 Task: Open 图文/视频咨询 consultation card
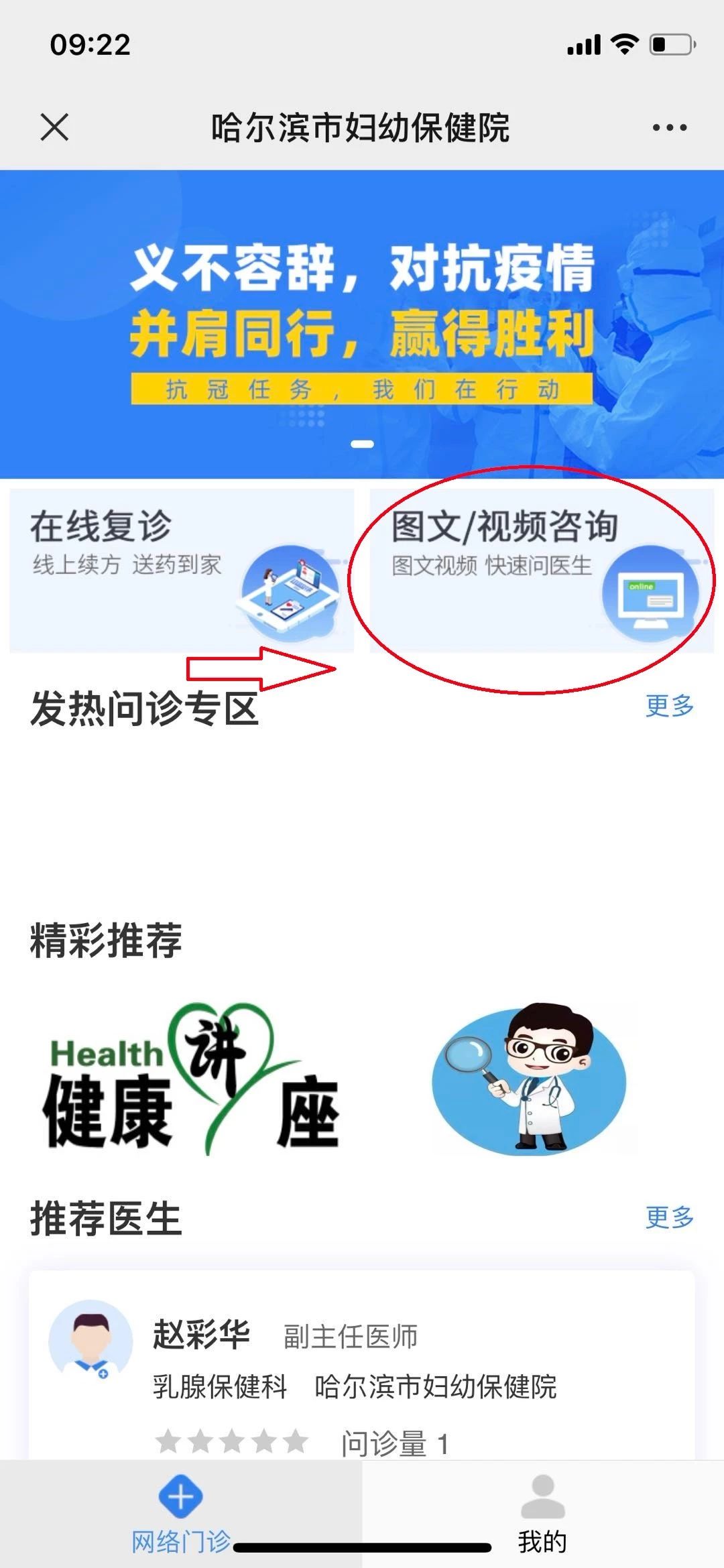point(542,570)
